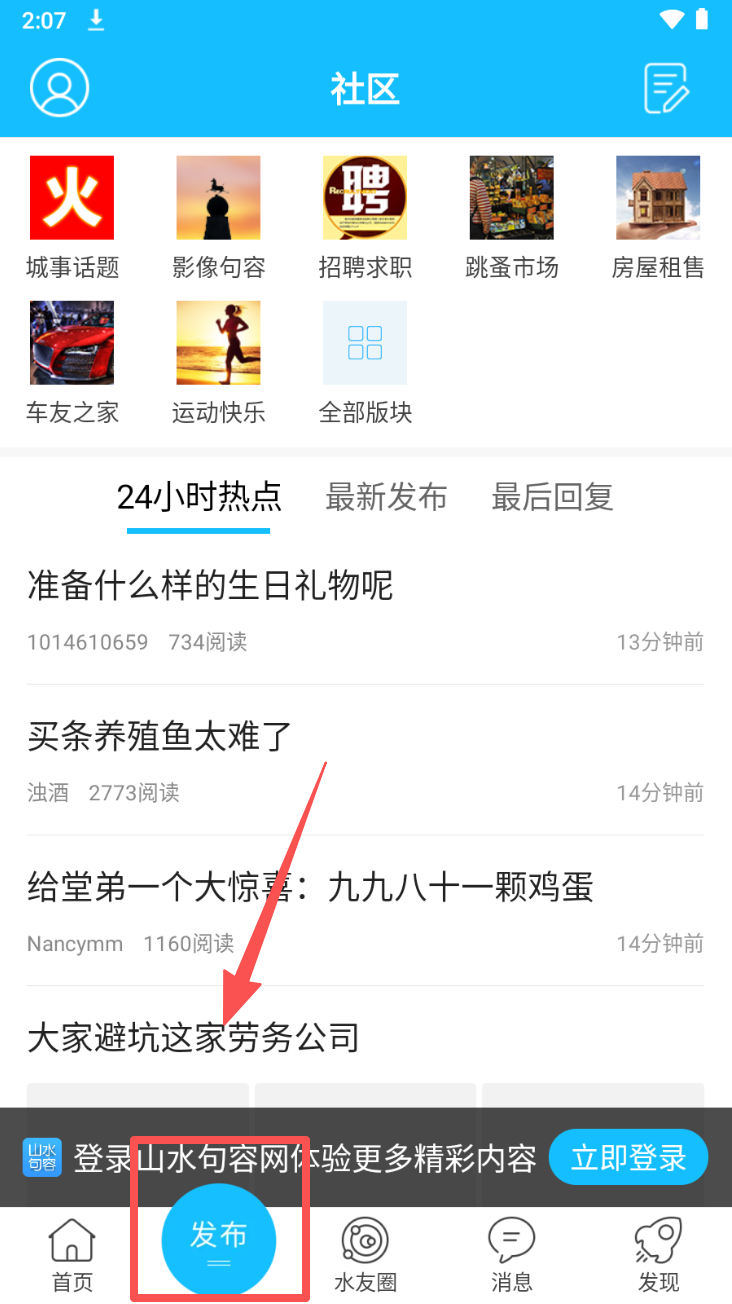
Task: Switch to the 最新发布 tab
Action: point(386,497)
